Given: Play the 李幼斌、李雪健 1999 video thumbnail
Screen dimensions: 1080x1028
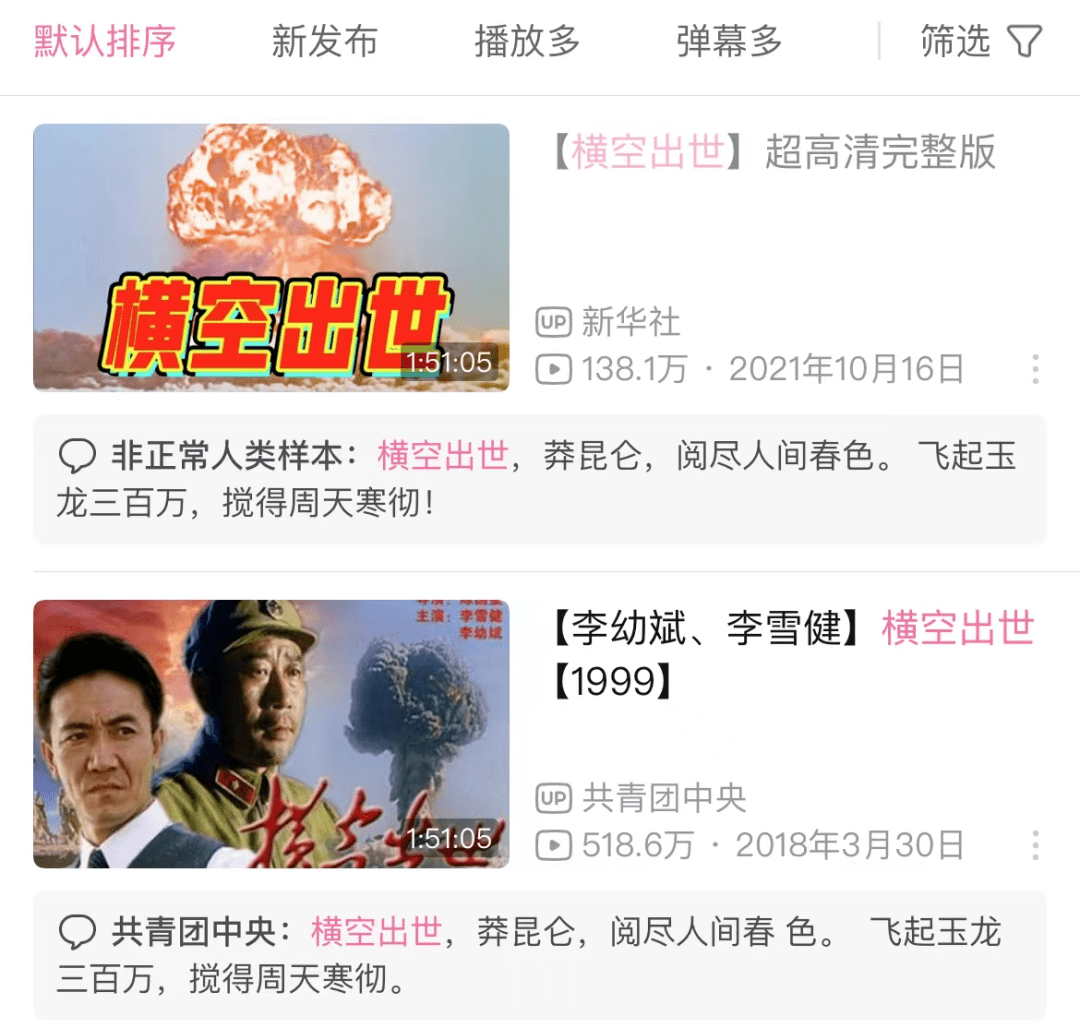Looking at the screenshot, I should click(271, 733).
